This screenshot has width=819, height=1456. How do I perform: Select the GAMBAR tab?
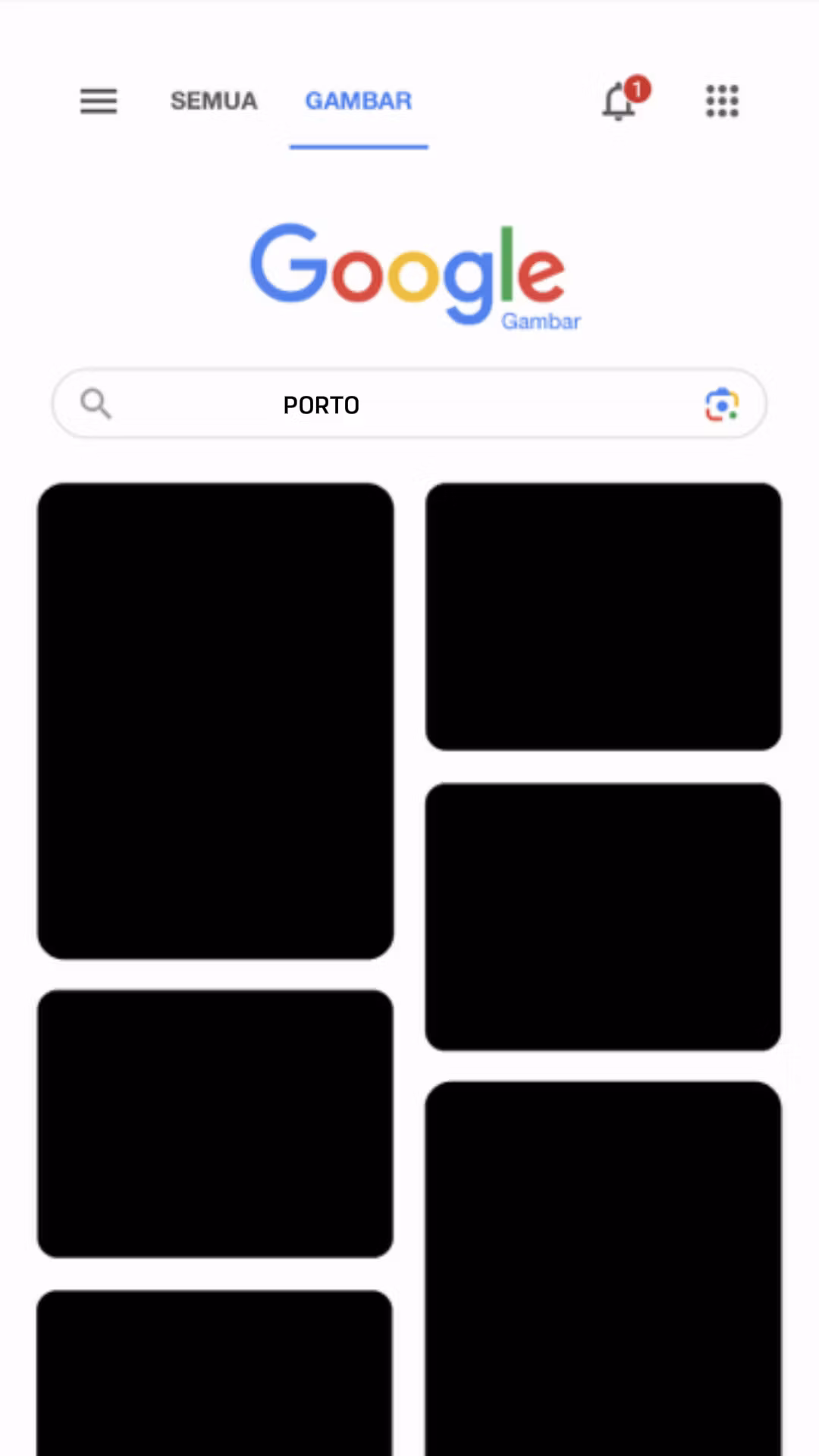(359, 101)
